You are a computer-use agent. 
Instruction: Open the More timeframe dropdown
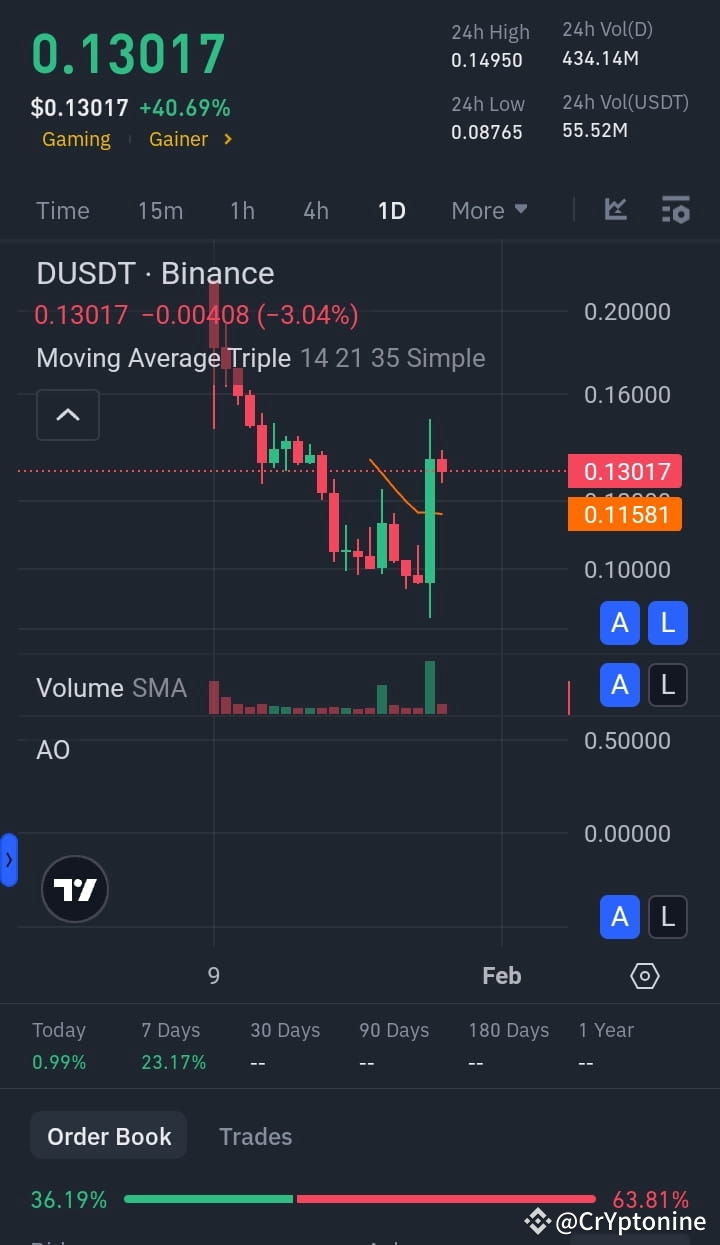pyautogui.click(x=489, y=210)
